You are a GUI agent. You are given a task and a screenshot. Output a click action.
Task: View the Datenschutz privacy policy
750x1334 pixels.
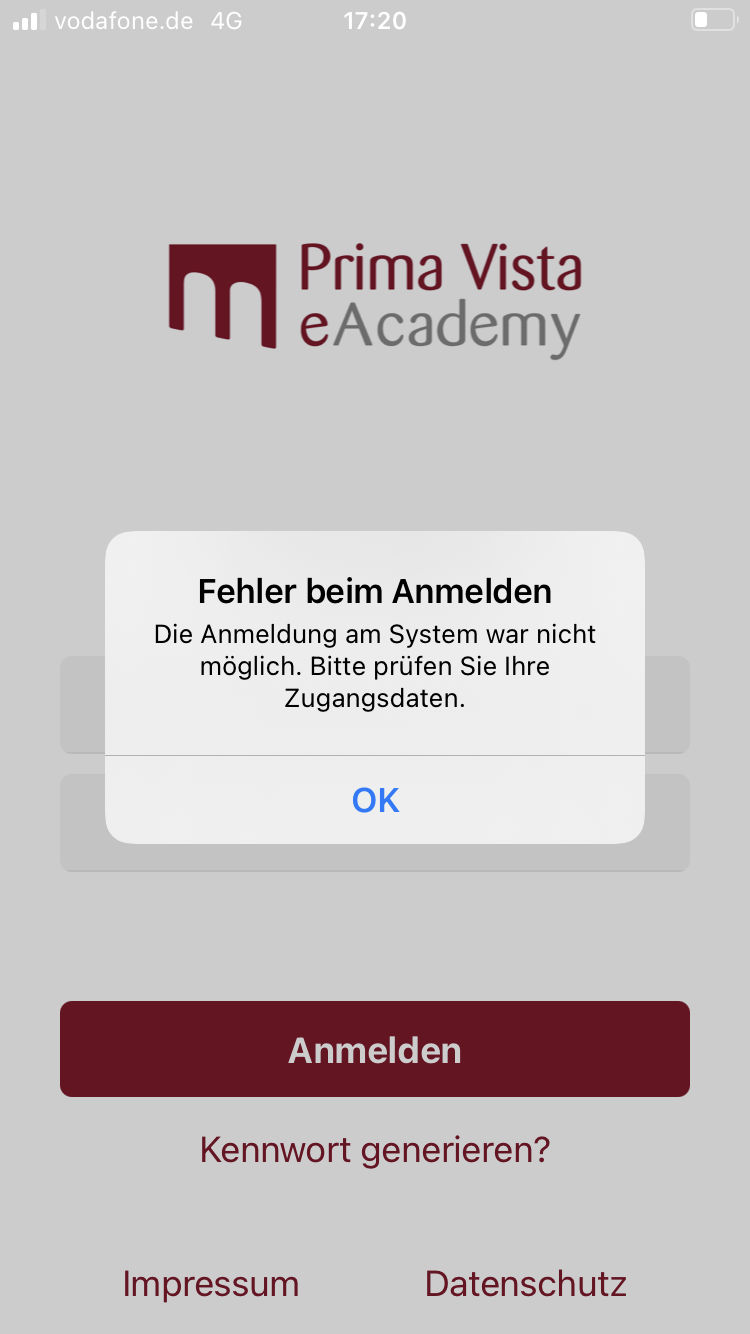(526, 1283)
